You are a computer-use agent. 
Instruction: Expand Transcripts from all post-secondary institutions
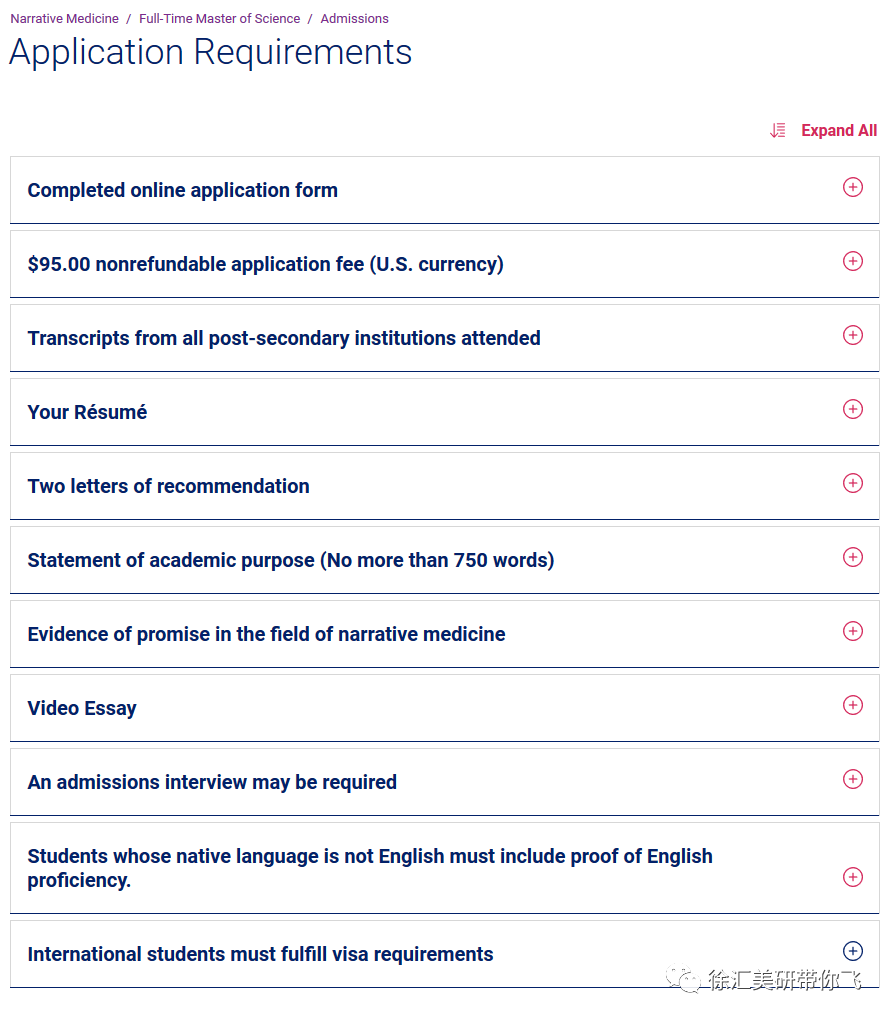pos(445,338)
